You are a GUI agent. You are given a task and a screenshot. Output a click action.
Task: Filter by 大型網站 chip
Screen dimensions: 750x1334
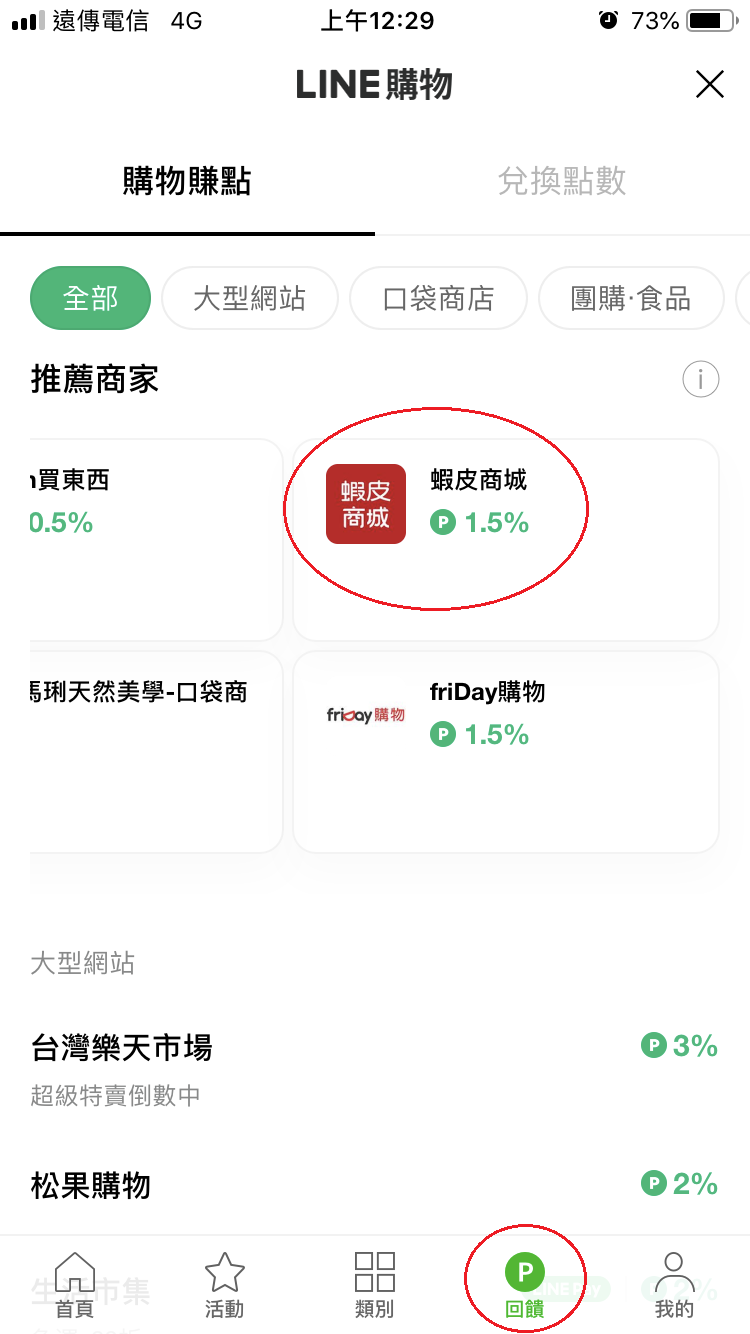pos(249,298)
